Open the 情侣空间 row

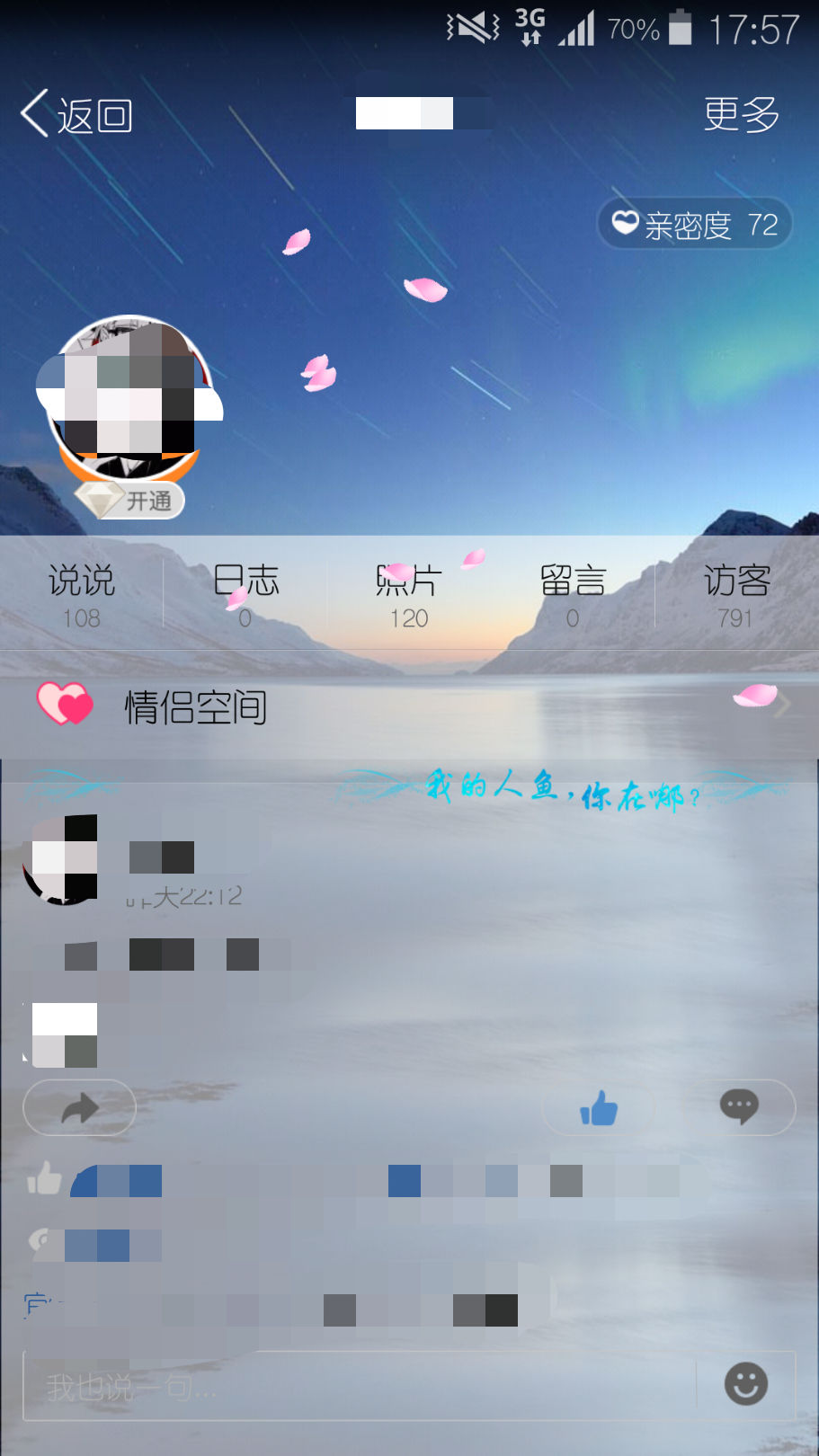[409, 706]
